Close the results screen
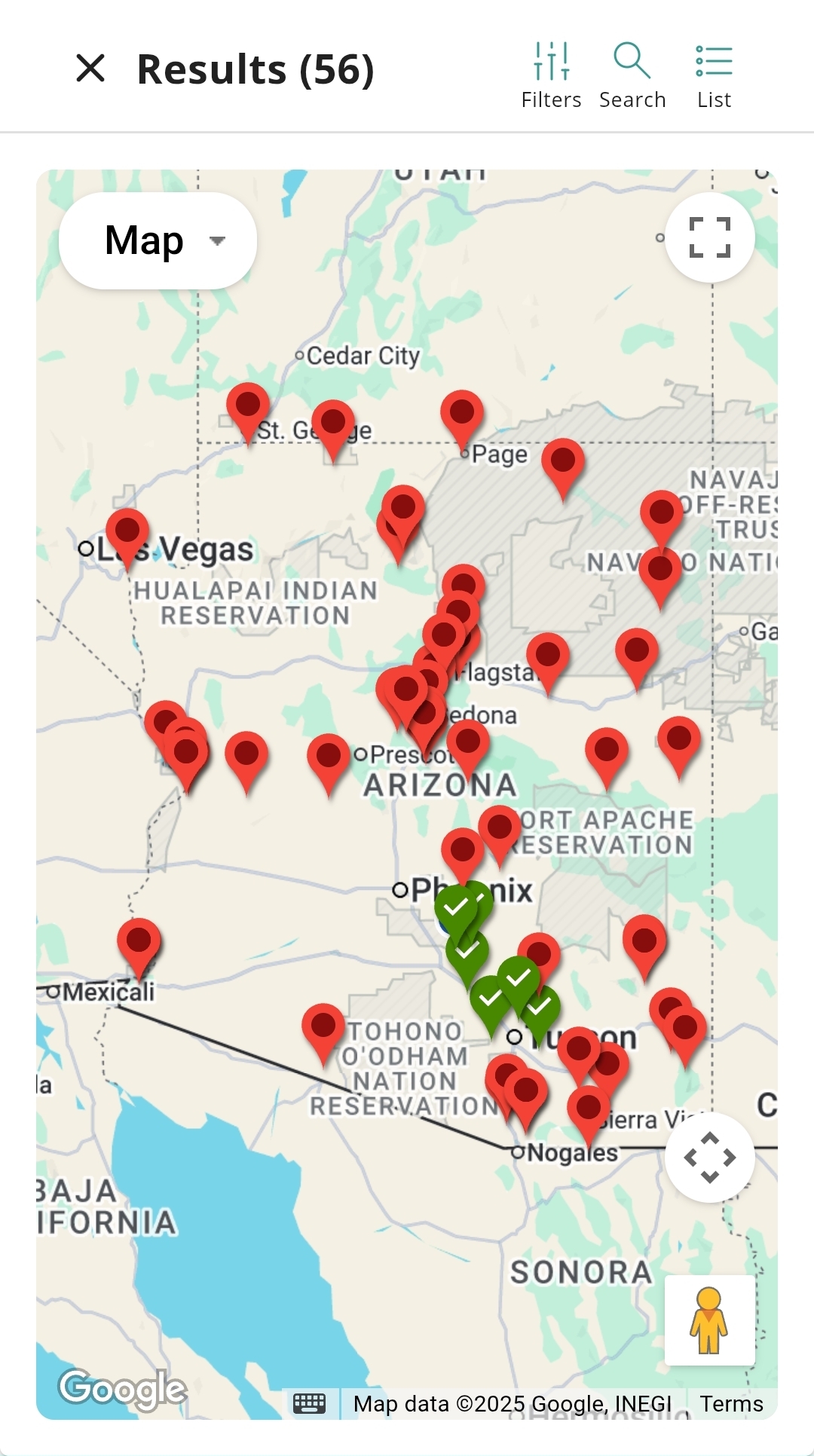 click(90, 69)
